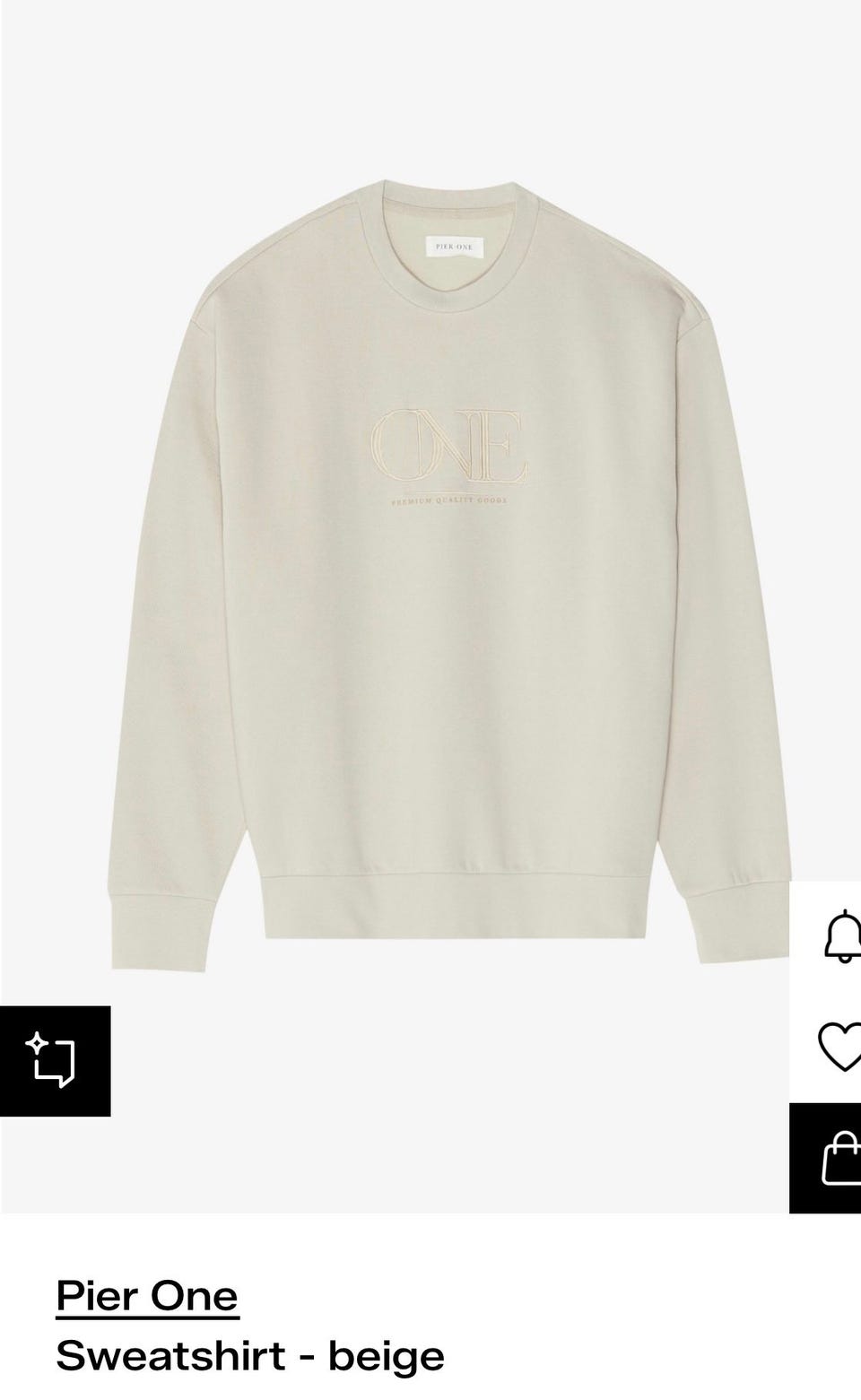This screenshot has height=1400, width=861.
Task: Tap the notification bell for this sweatshirt
Action: [839, 936]
